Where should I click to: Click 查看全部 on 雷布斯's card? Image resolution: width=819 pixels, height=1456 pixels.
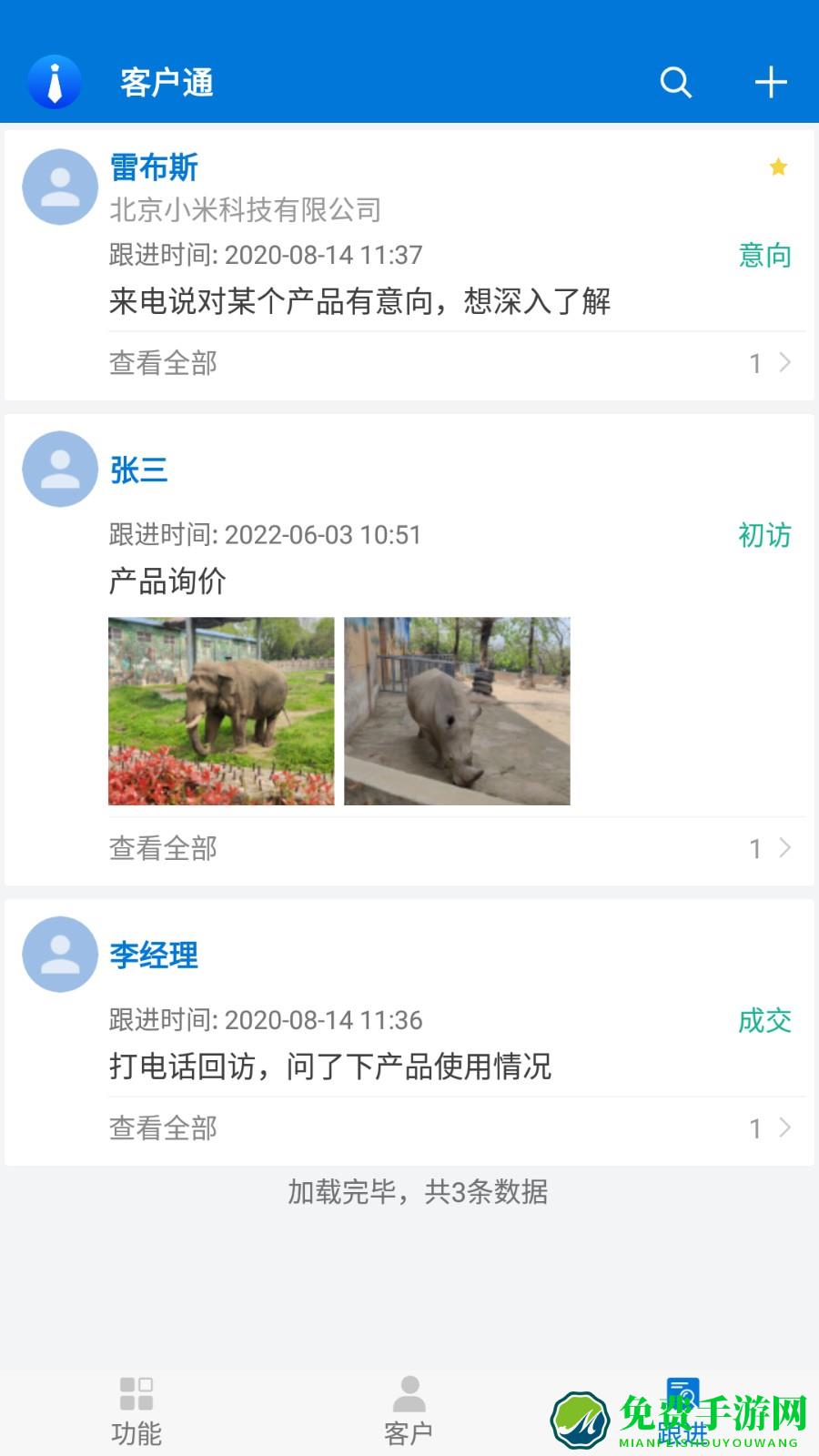162,362
